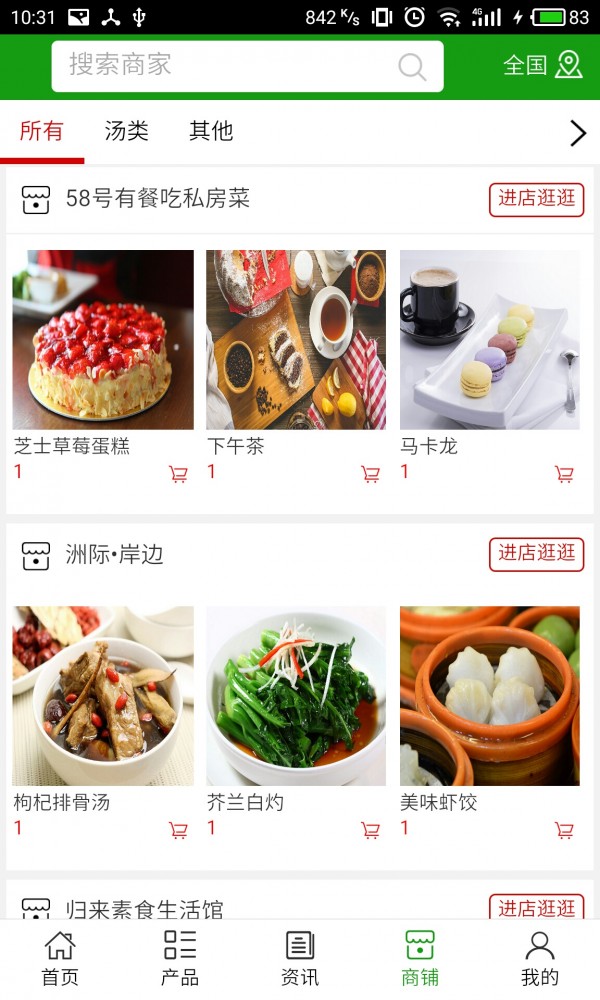The height and width of the screenshot is (1000, 600).
Task: Open the 我的 profile tab
Action: click(x=540, y=958)
